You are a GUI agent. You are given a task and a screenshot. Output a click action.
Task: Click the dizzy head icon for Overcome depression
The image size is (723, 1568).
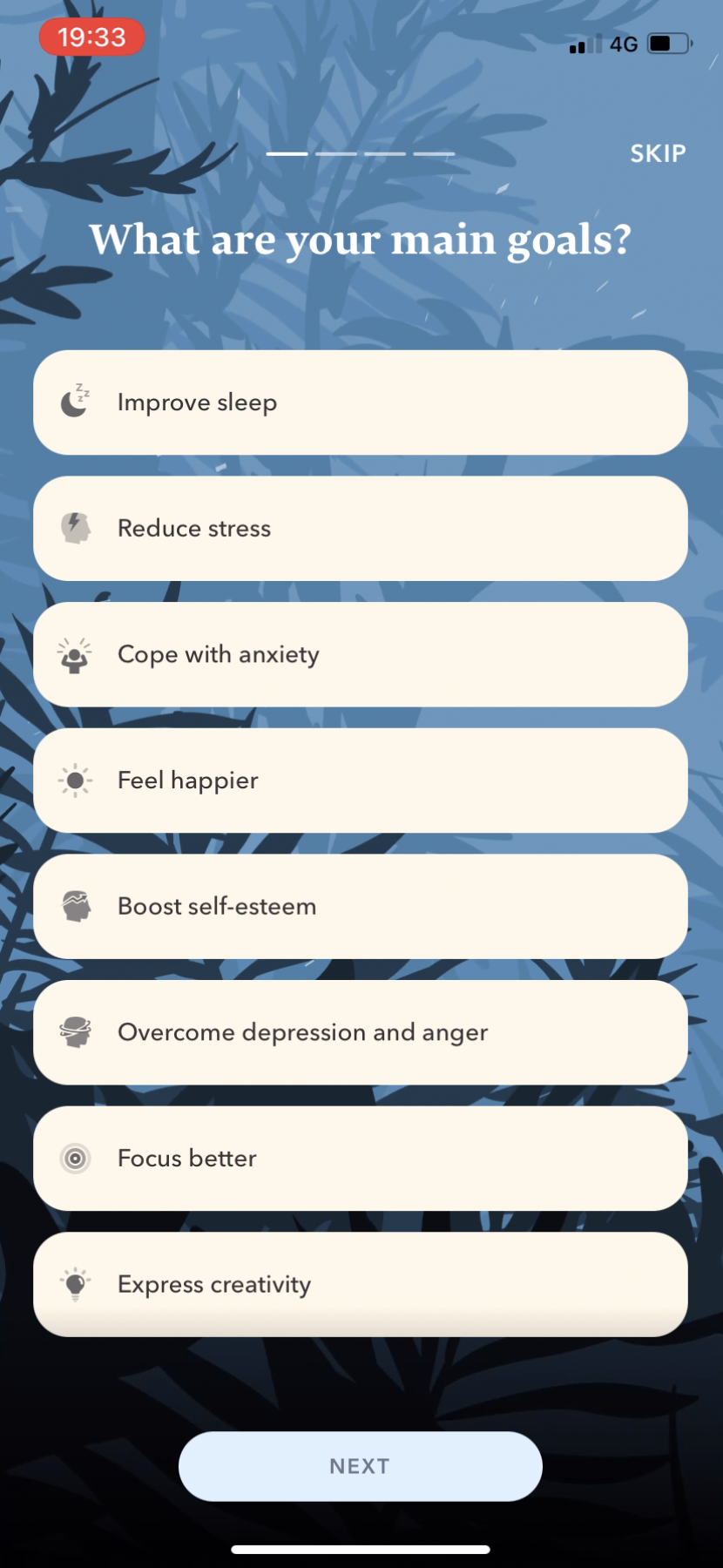75,1032
